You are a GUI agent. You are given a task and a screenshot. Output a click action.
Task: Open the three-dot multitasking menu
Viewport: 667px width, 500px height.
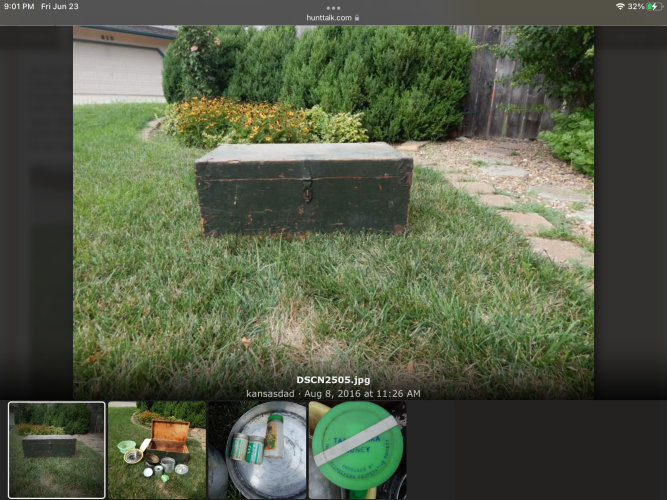pyautogui.click(x=333, y=7)
